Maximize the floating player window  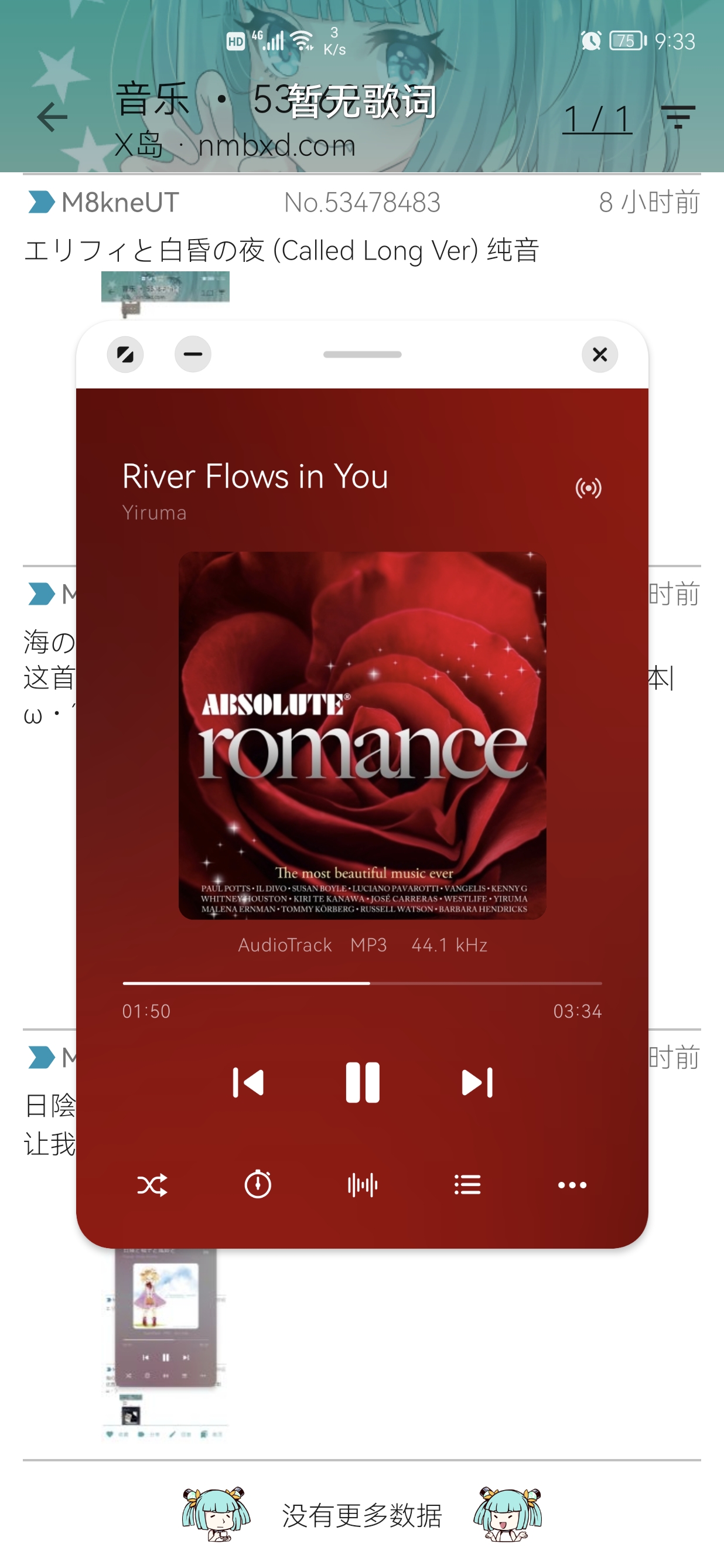pyautogui.click(x=125, y=354)
